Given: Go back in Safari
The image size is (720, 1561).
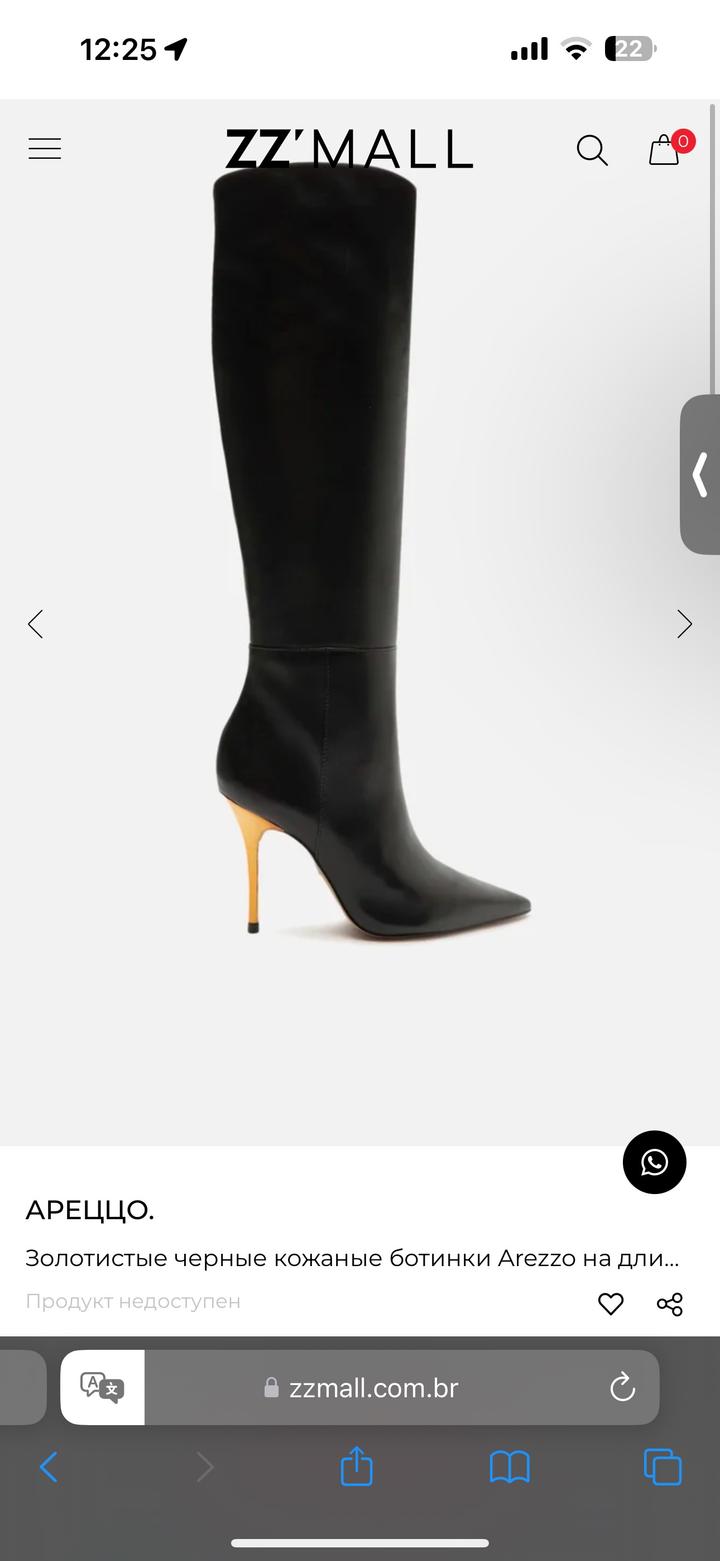Looking at the screenshot, I should click(x=48, y=1468).
